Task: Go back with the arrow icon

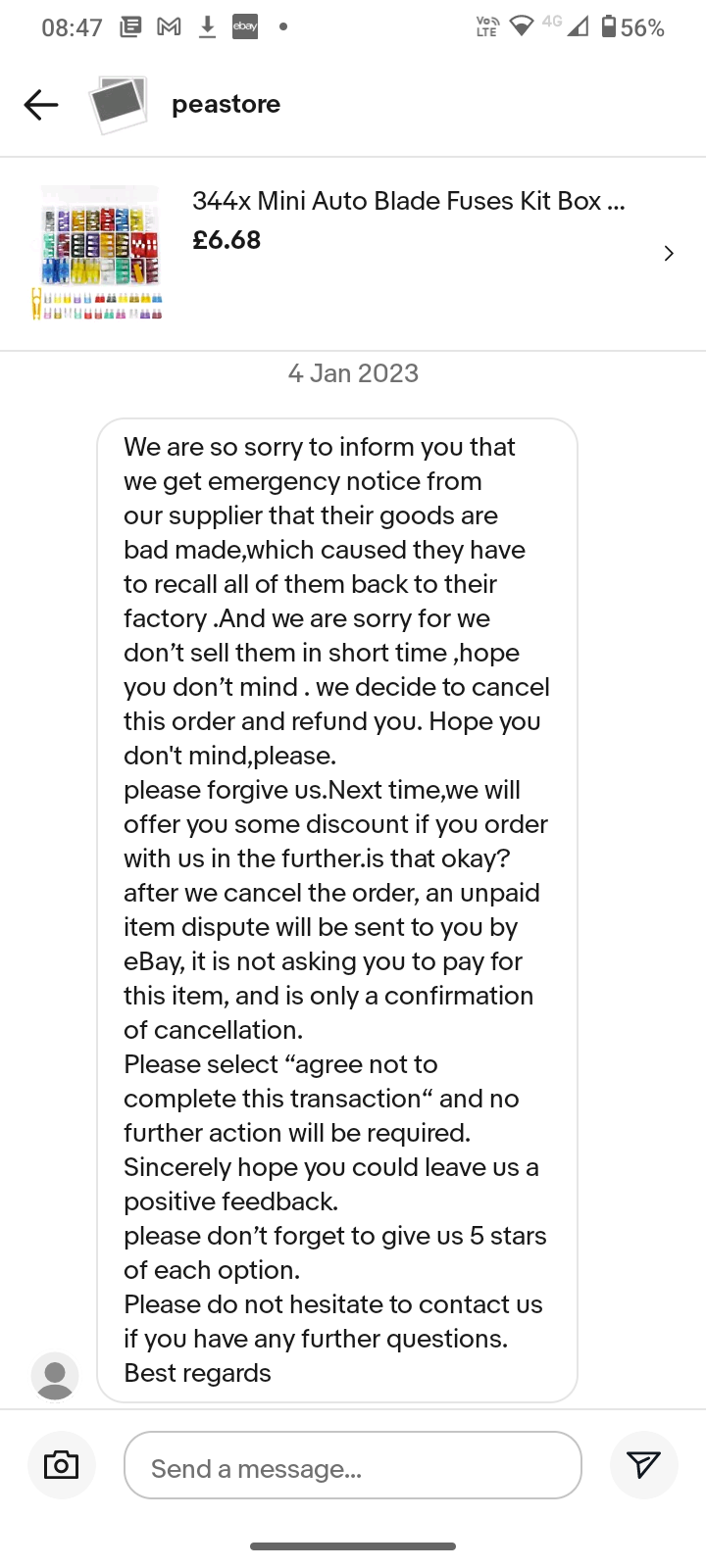Action: click(x=41, y=104)
